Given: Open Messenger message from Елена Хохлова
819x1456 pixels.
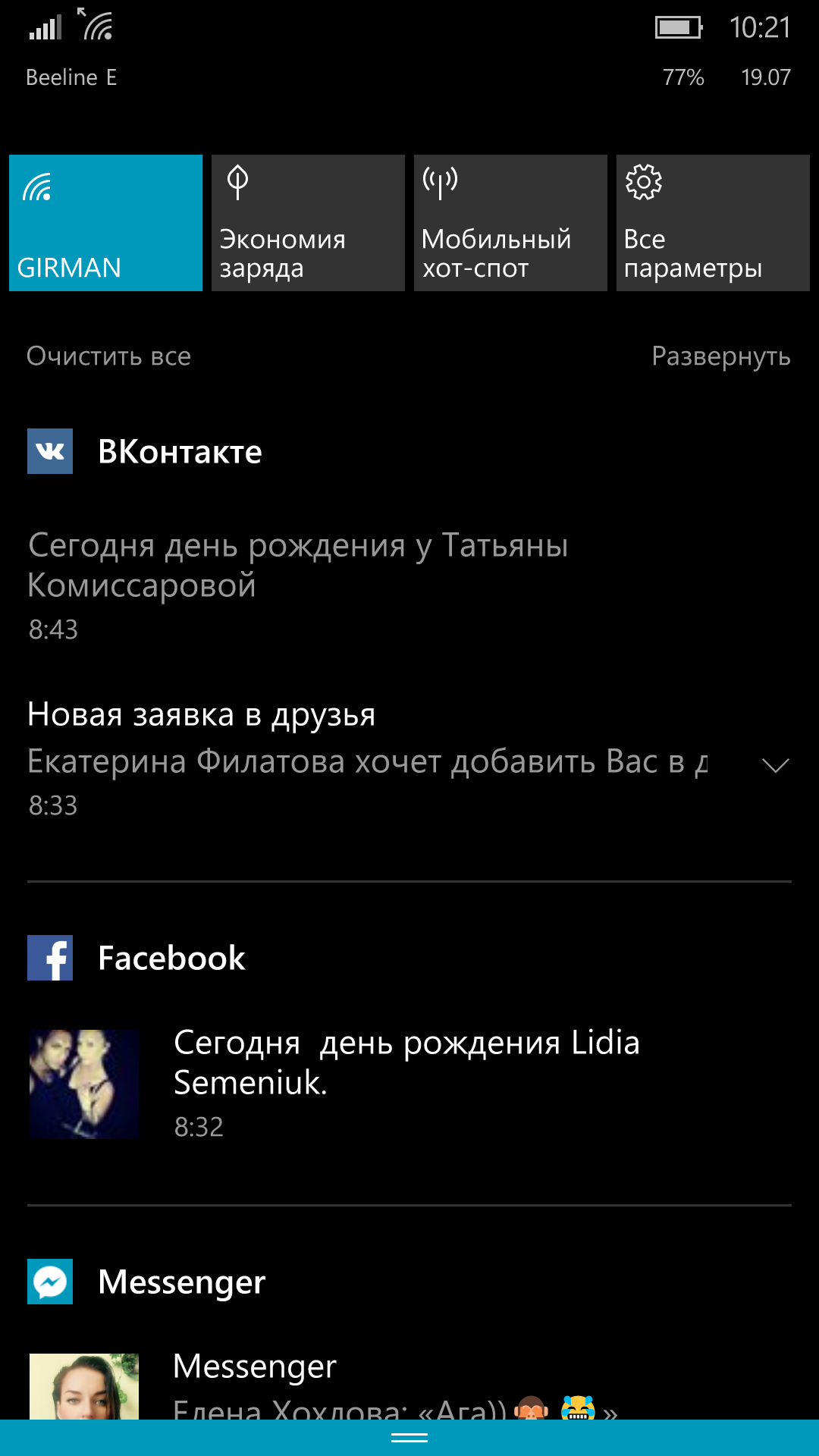Looking at the screenshot, I should pos(409,1385).
